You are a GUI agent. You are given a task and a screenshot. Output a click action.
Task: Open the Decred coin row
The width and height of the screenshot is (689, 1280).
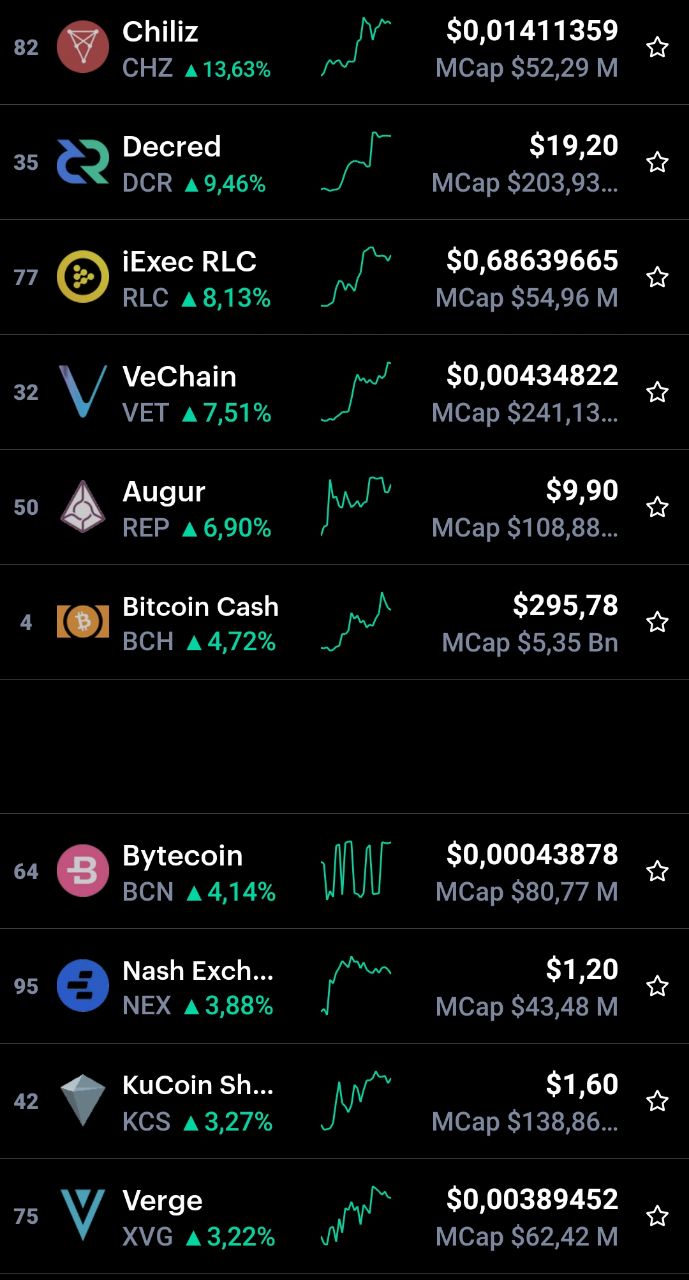(x=344, y=162)
